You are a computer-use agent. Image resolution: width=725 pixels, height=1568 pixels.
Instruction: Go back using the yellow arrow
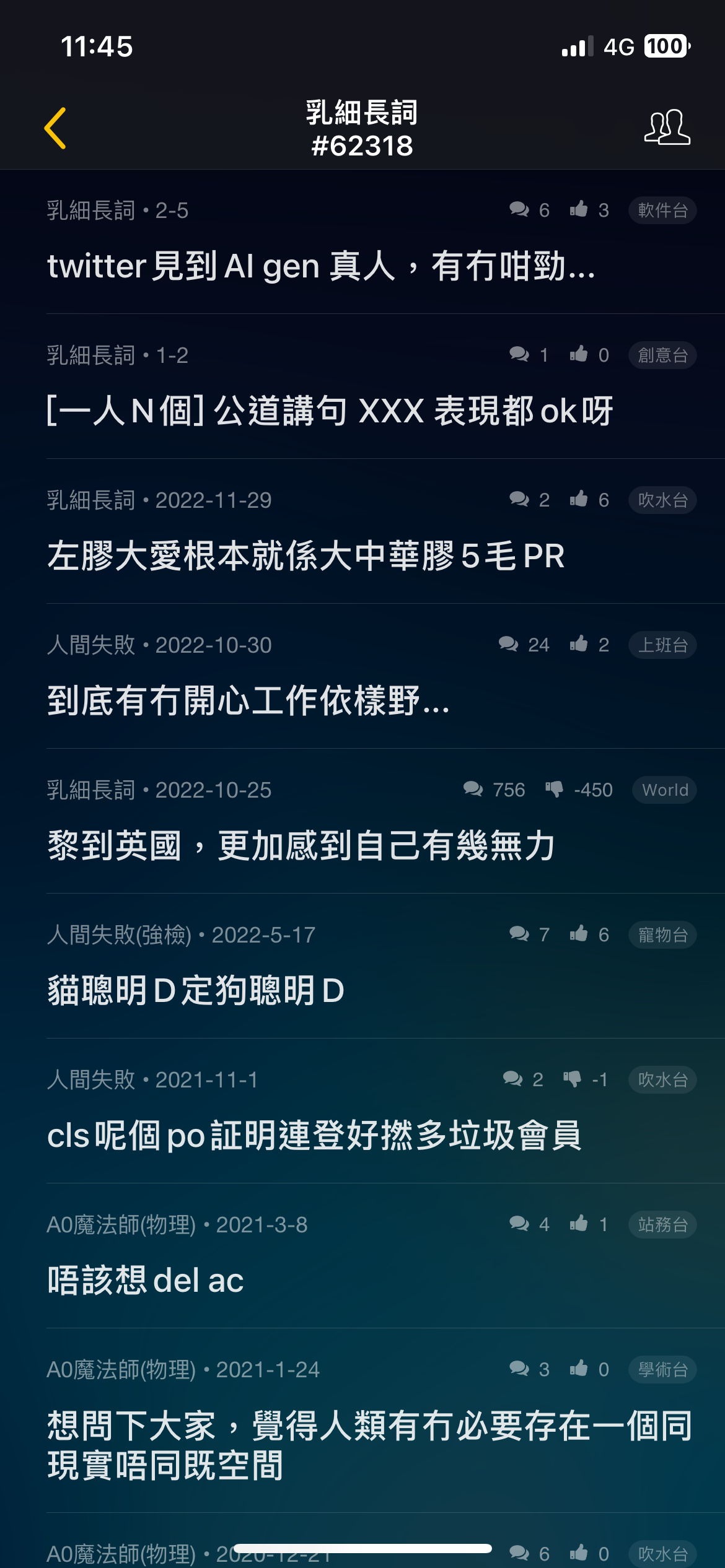55,128
